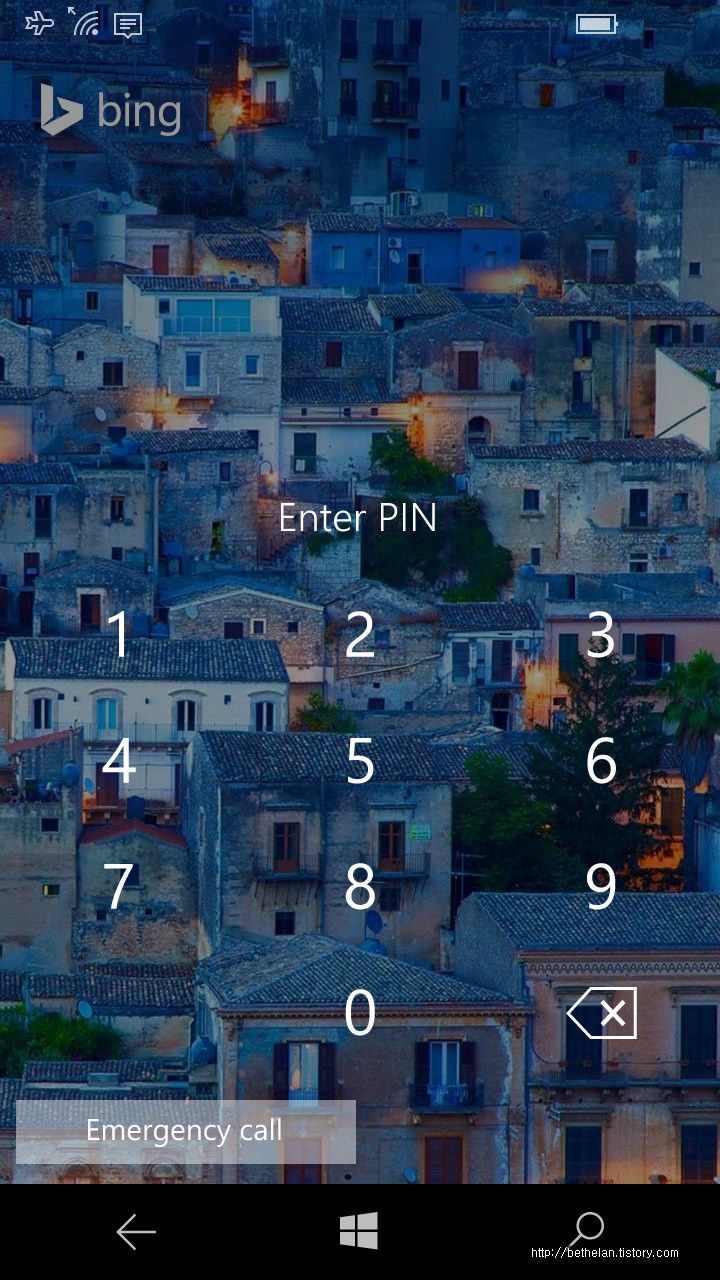
Task: Open search from the navigation bar
Action: pyautogui.click(x=586, y=1230)
